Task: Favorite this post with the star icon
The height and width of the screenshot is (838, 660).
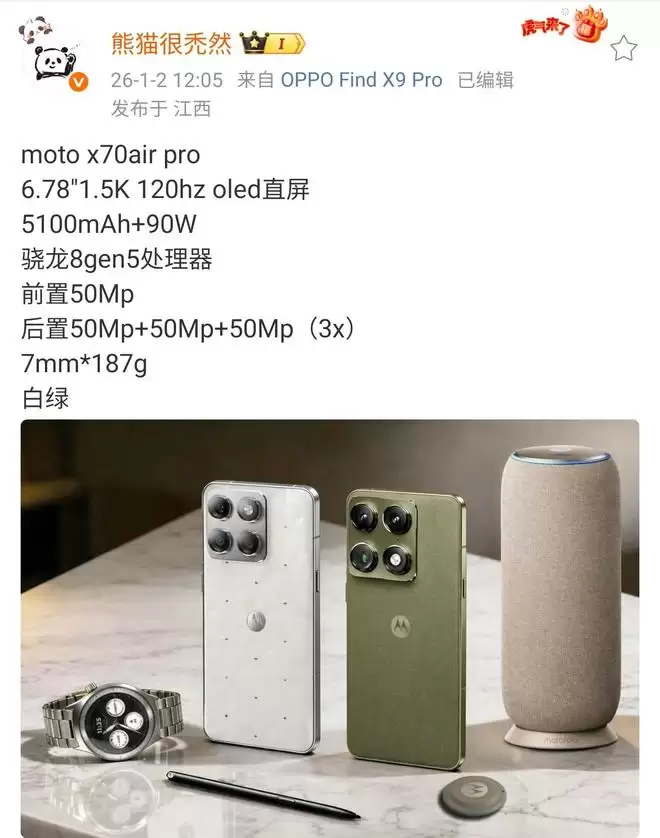Action: point(623,49)
